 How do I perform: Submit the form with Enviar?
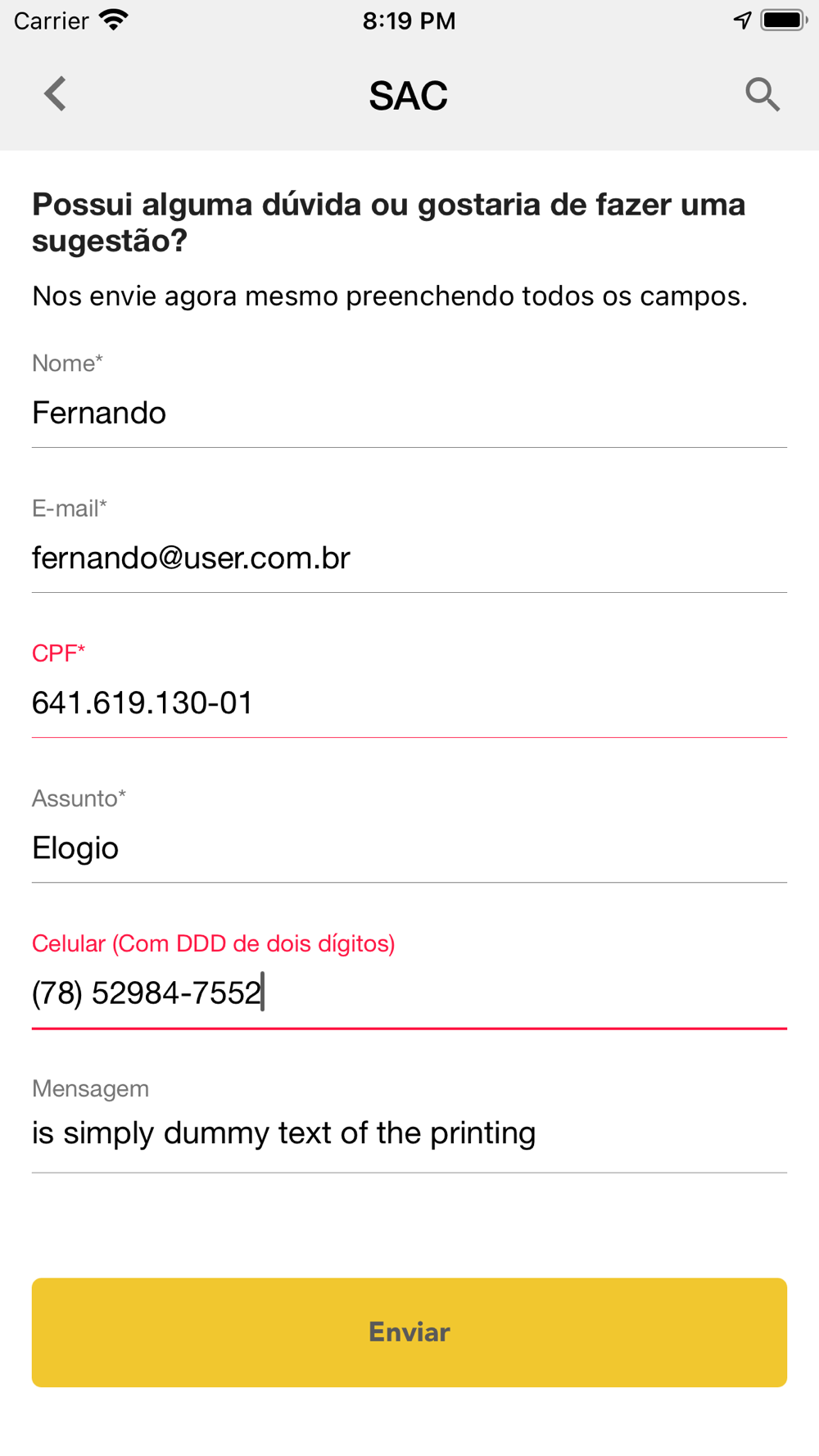tap(409, 1332)
